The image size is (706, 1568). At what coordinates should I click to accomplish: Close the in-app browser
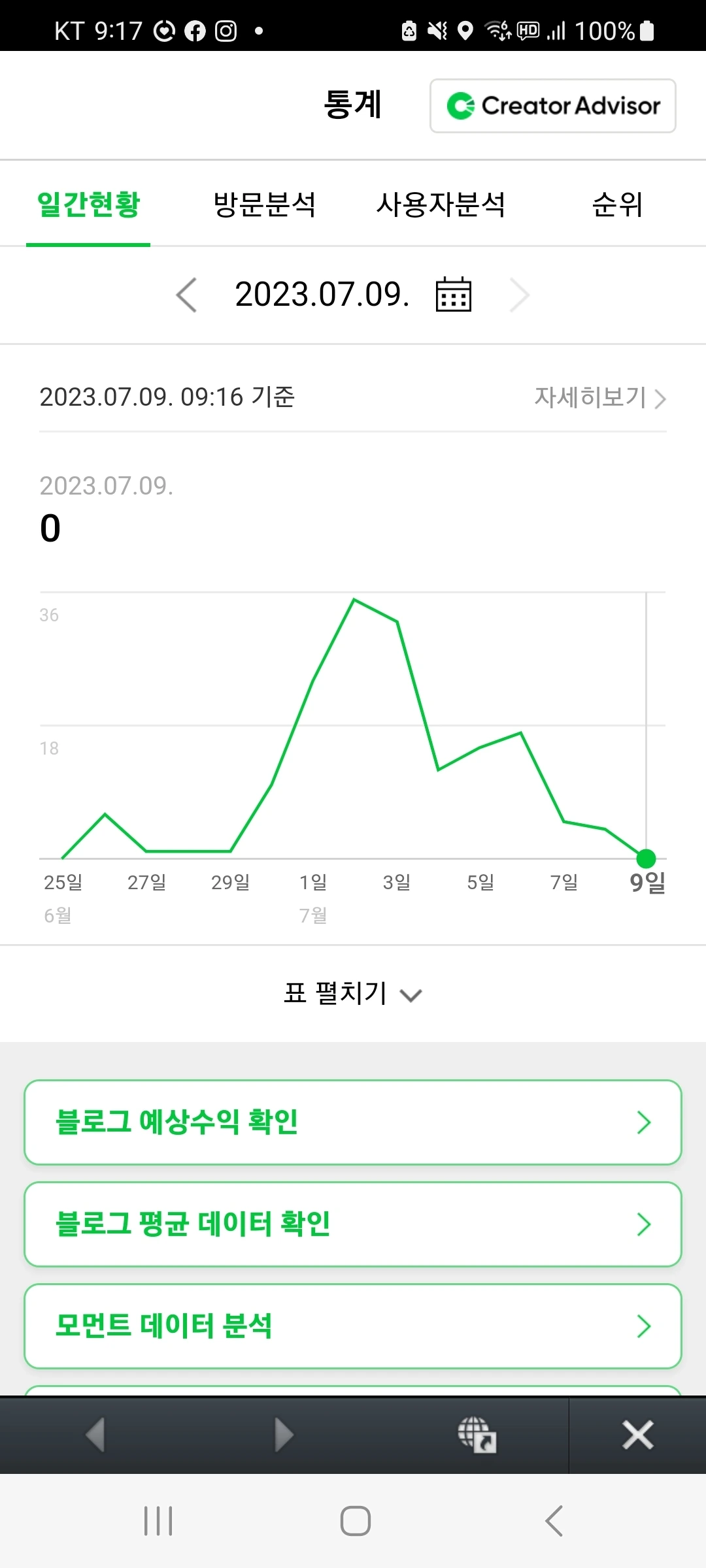(x=638, y=1435)
